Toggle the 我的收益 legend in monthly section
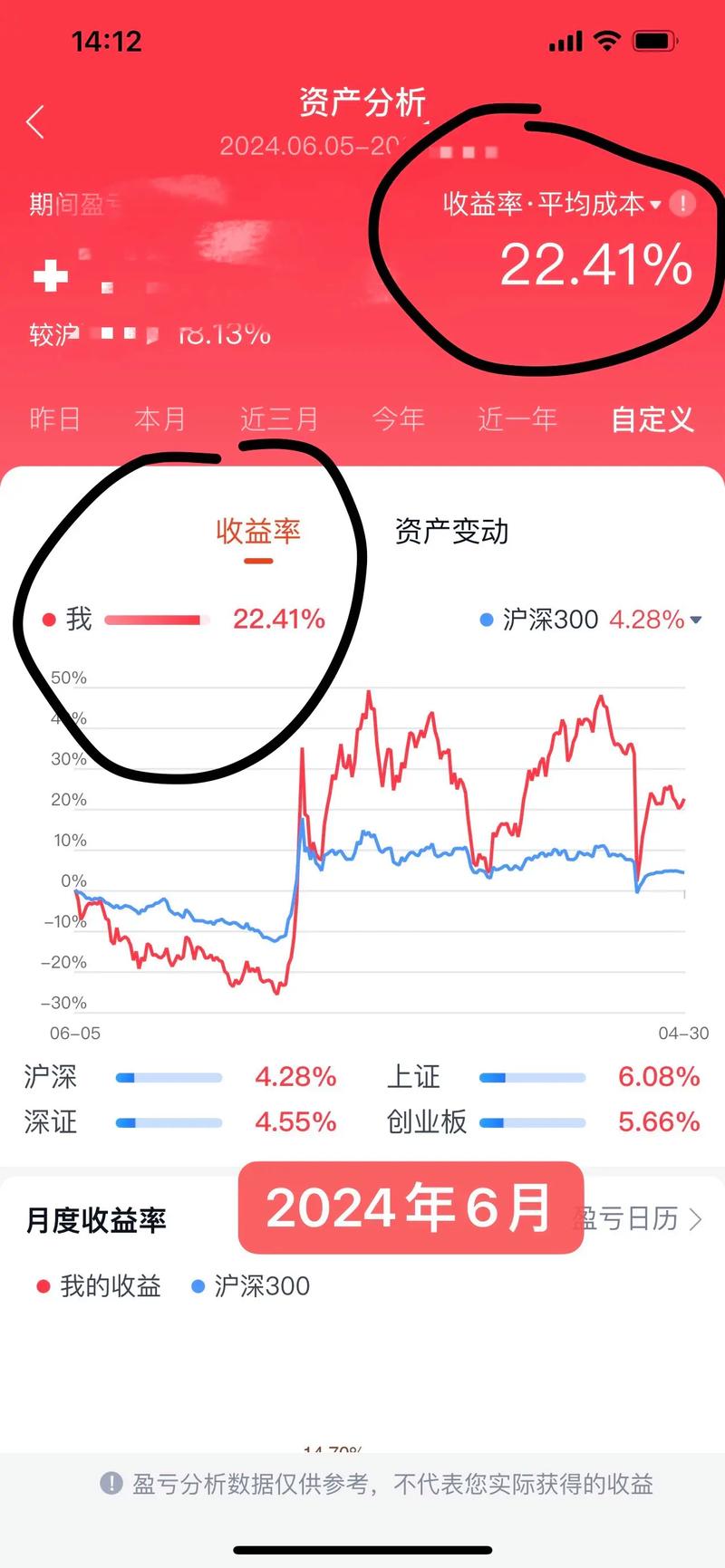 pos(43,1286)
